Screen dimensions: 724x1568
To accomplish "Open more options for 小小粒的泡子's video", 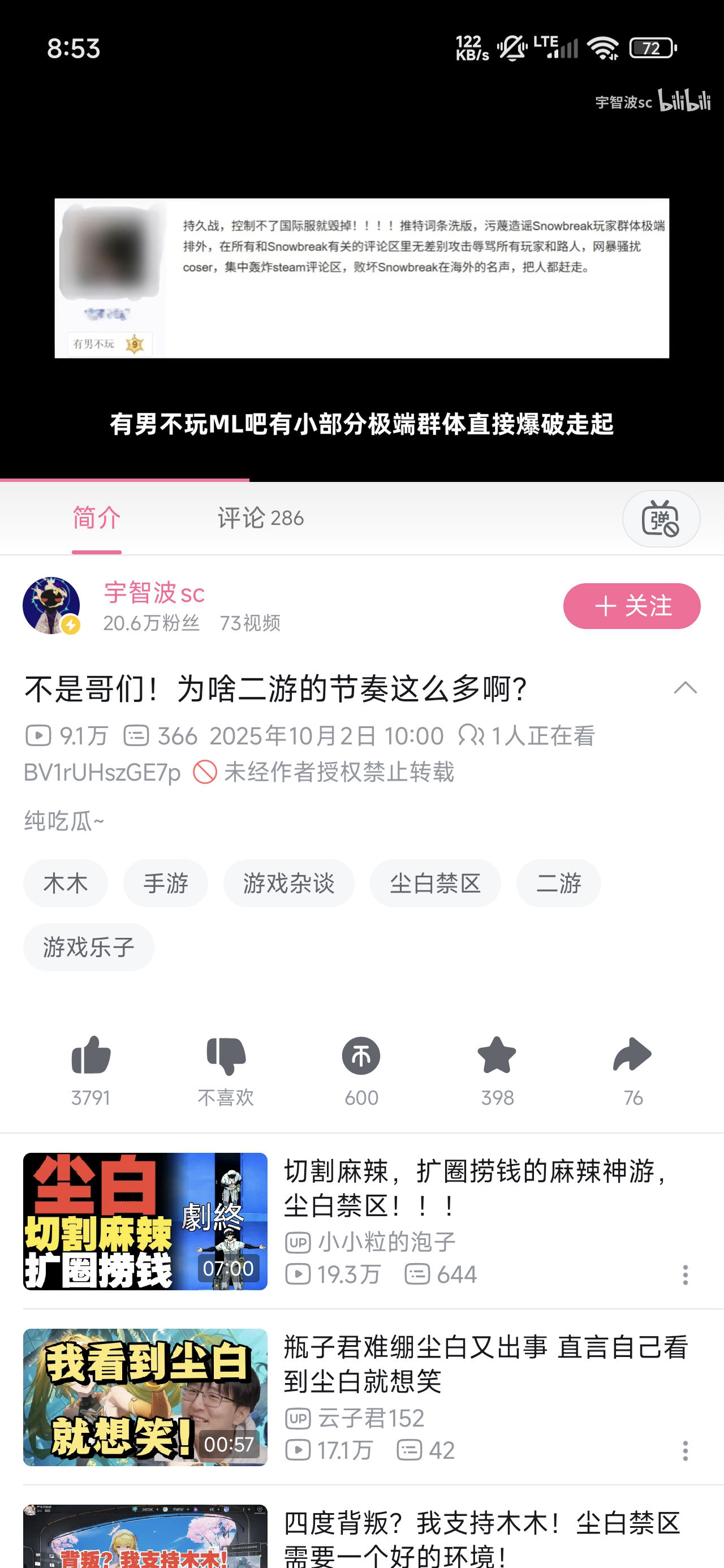I will 685,1274.
